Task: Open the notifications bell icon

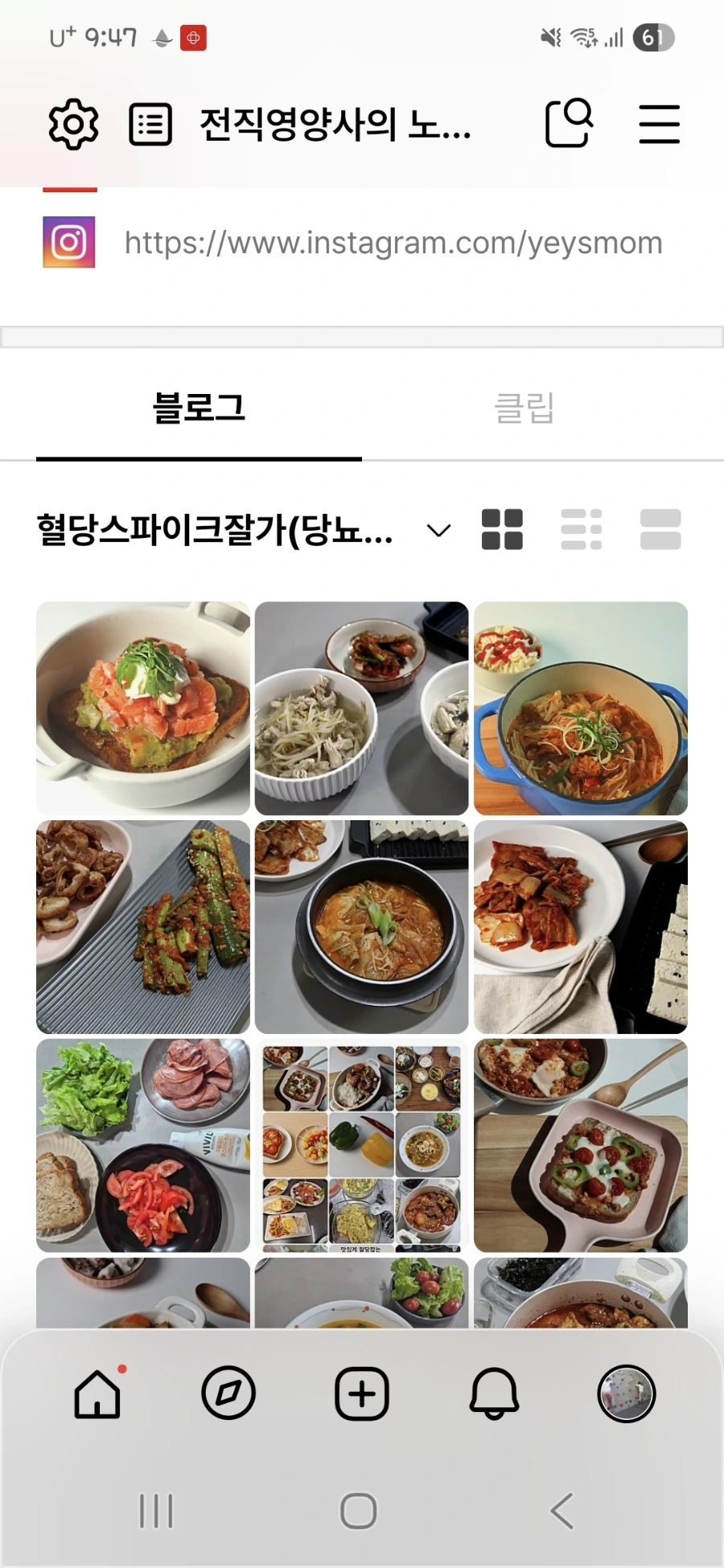Action: click(x=494, y=1395)
